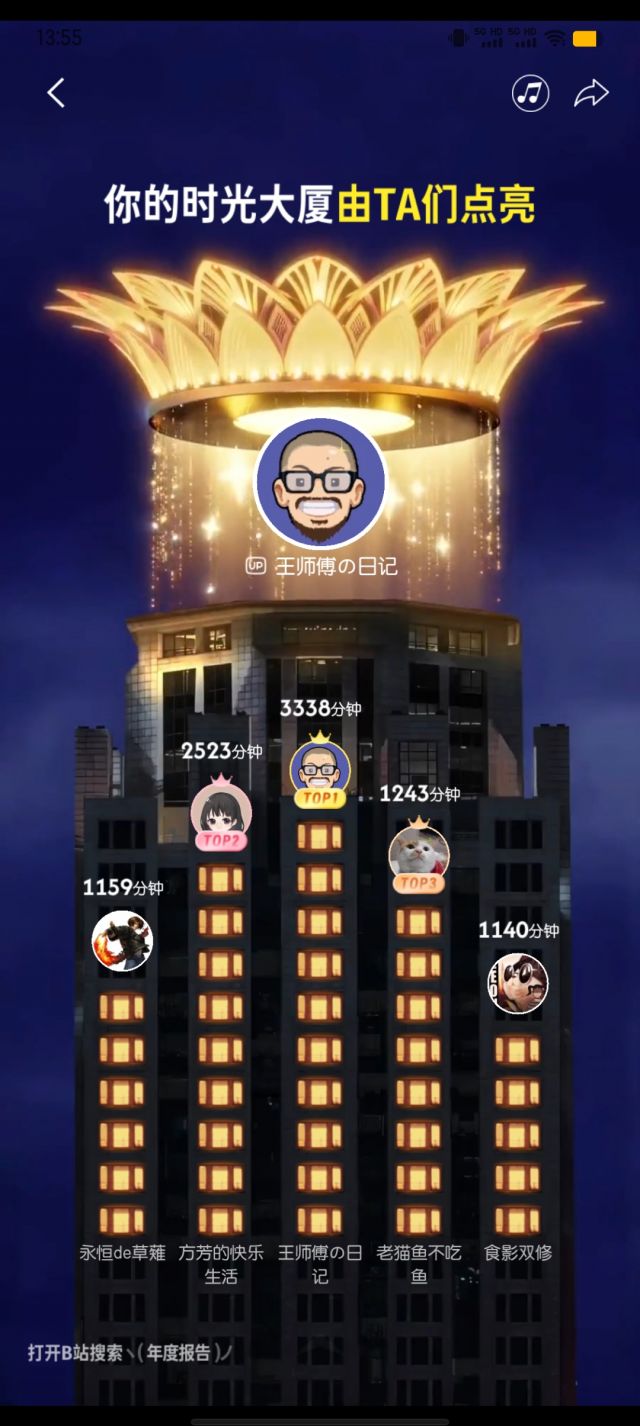This screenshot has height=1426, width=640.
Task: Open the large 王师傅の日记 avatar
Action: coord(320,483)
